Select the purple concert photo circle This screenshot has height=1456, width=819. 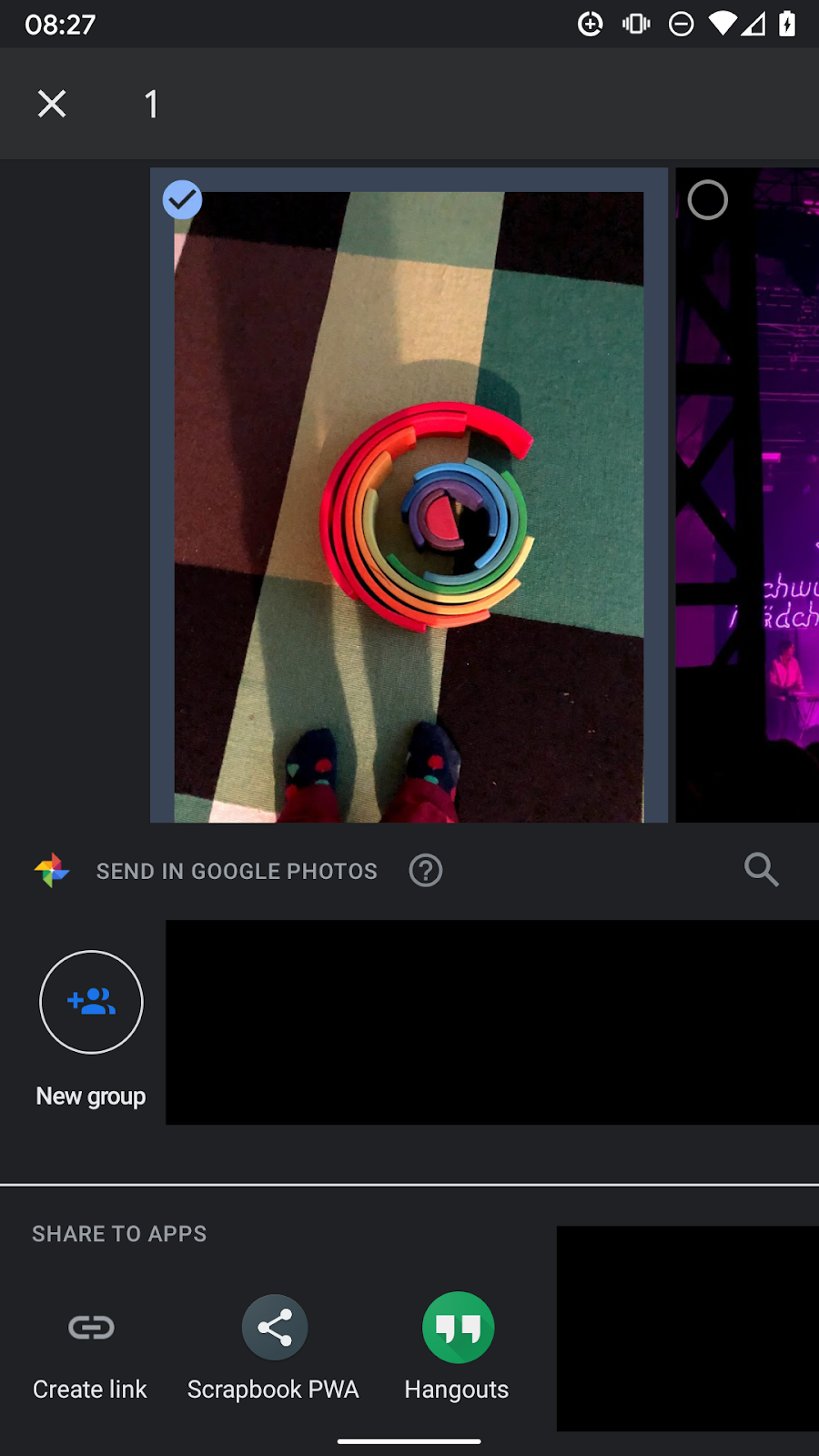pyautogui.click(x=708, y=199)
